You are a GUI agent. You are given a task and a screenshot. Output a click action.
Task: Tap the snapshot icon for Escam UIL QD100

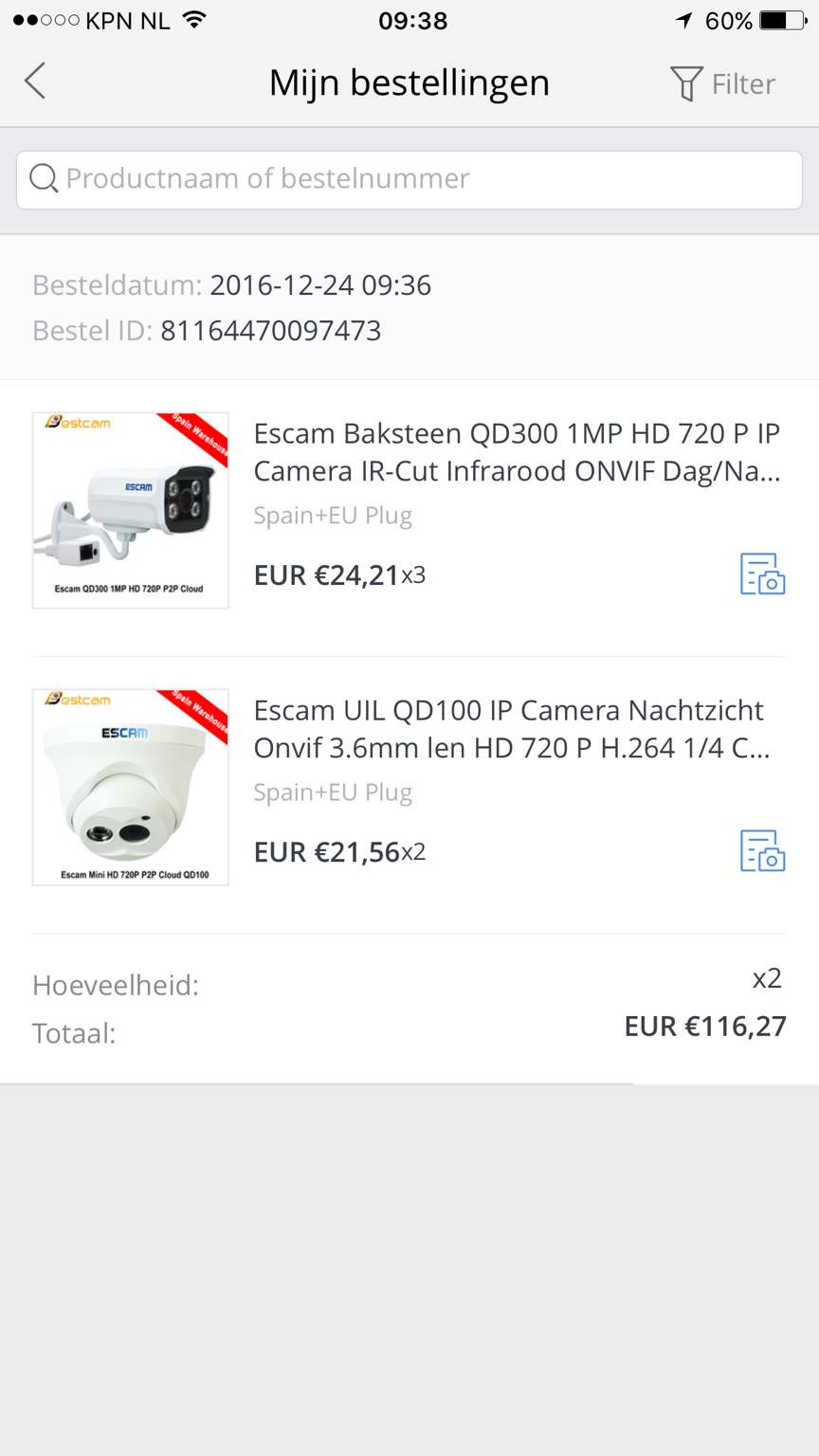(x=762, y=850)
